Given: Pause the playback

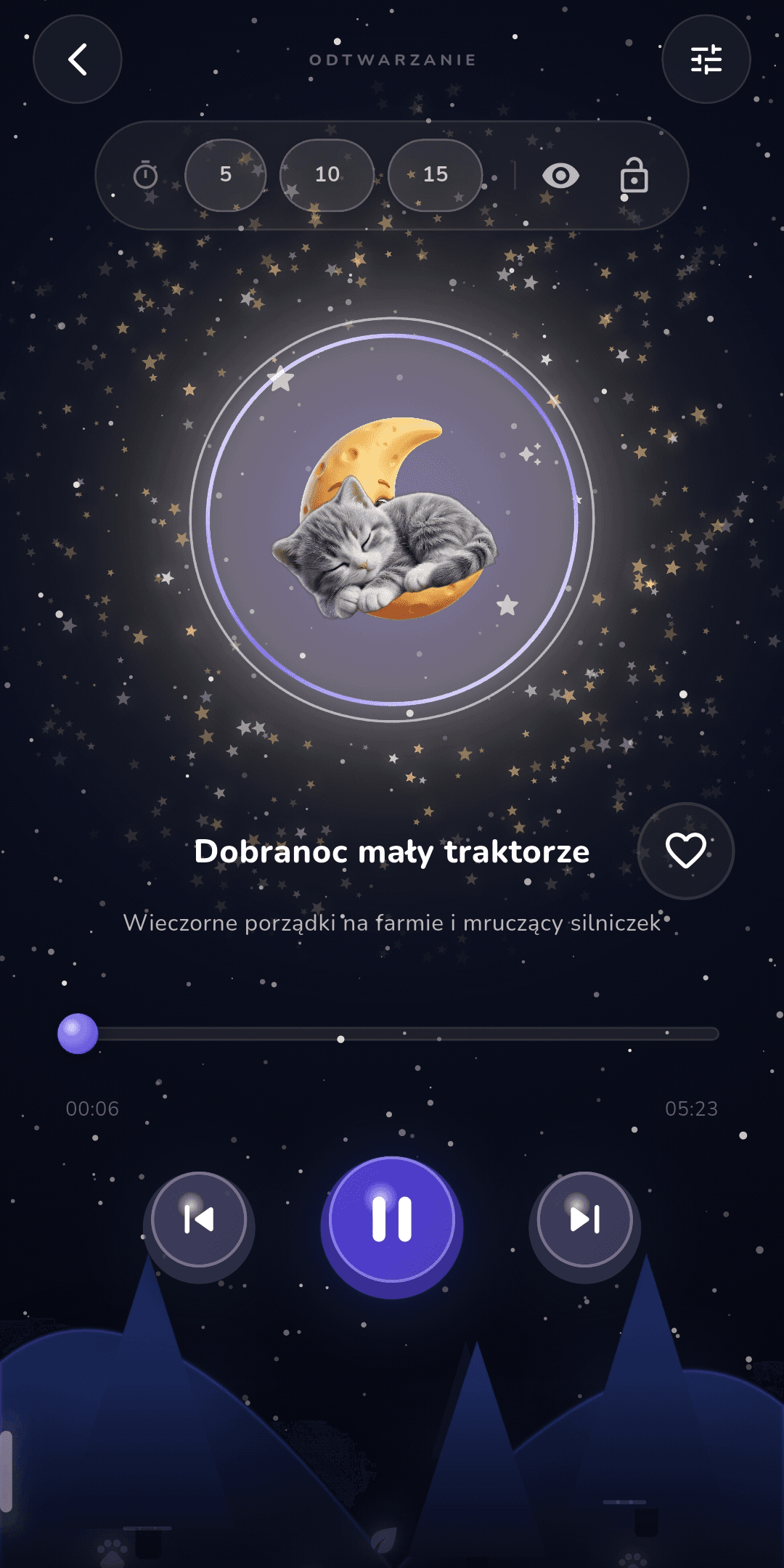Looking at the screenshot, I should tap(392, 1220).
